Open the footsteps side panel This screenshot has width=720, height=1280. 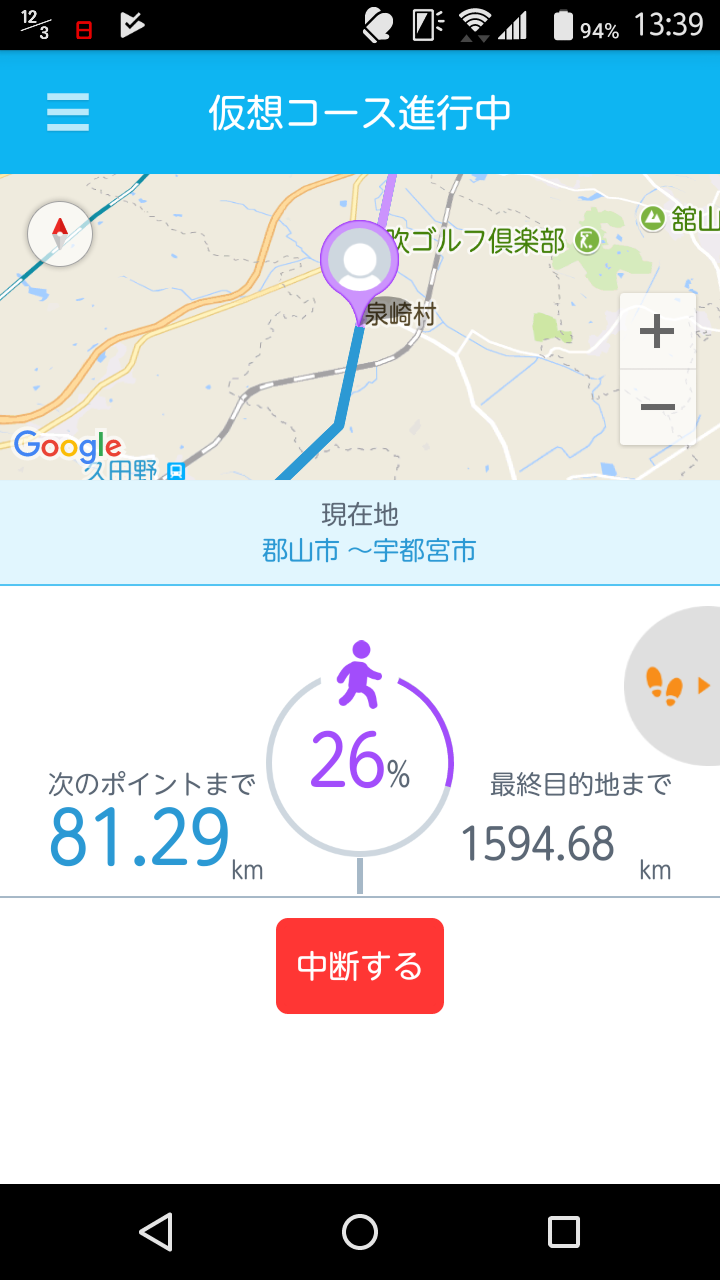click(677, 686)
